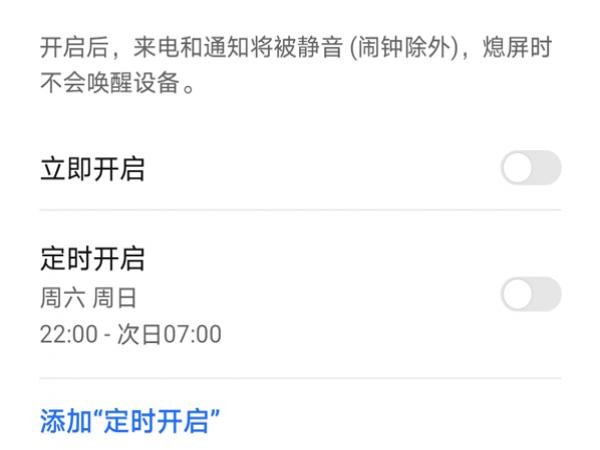The image size is (600, 450).
Task: Add a new 定时开启 schedule
Action: 130,420
